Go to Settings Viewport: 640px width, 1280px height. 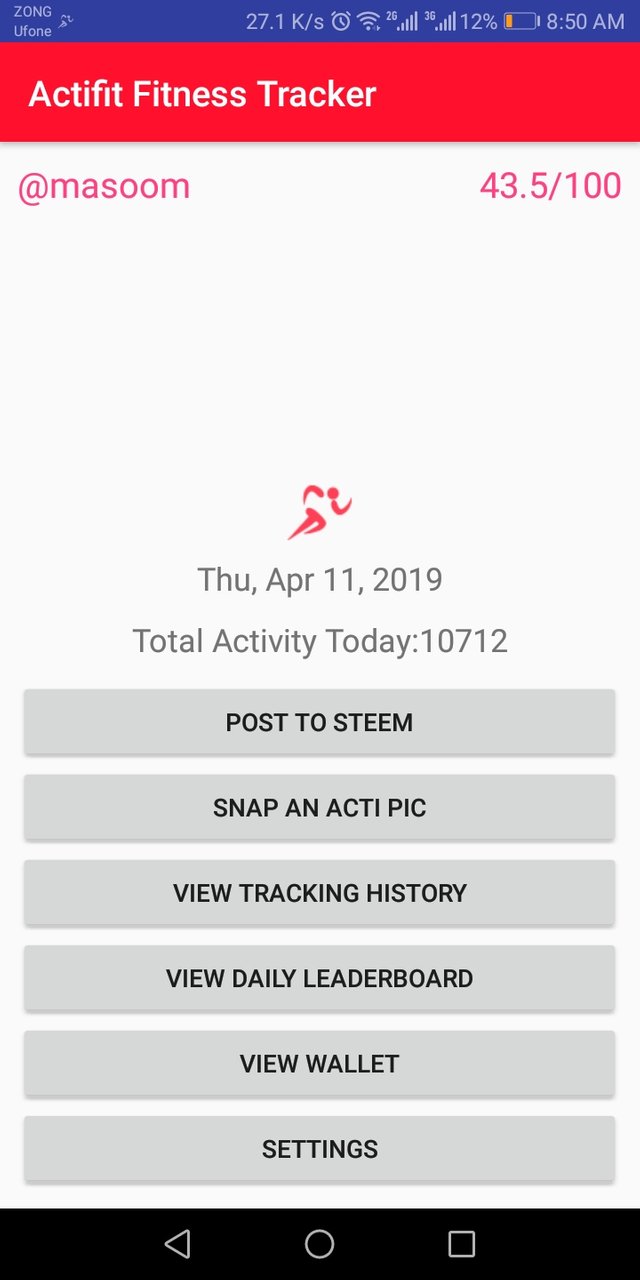(319, 1149)
